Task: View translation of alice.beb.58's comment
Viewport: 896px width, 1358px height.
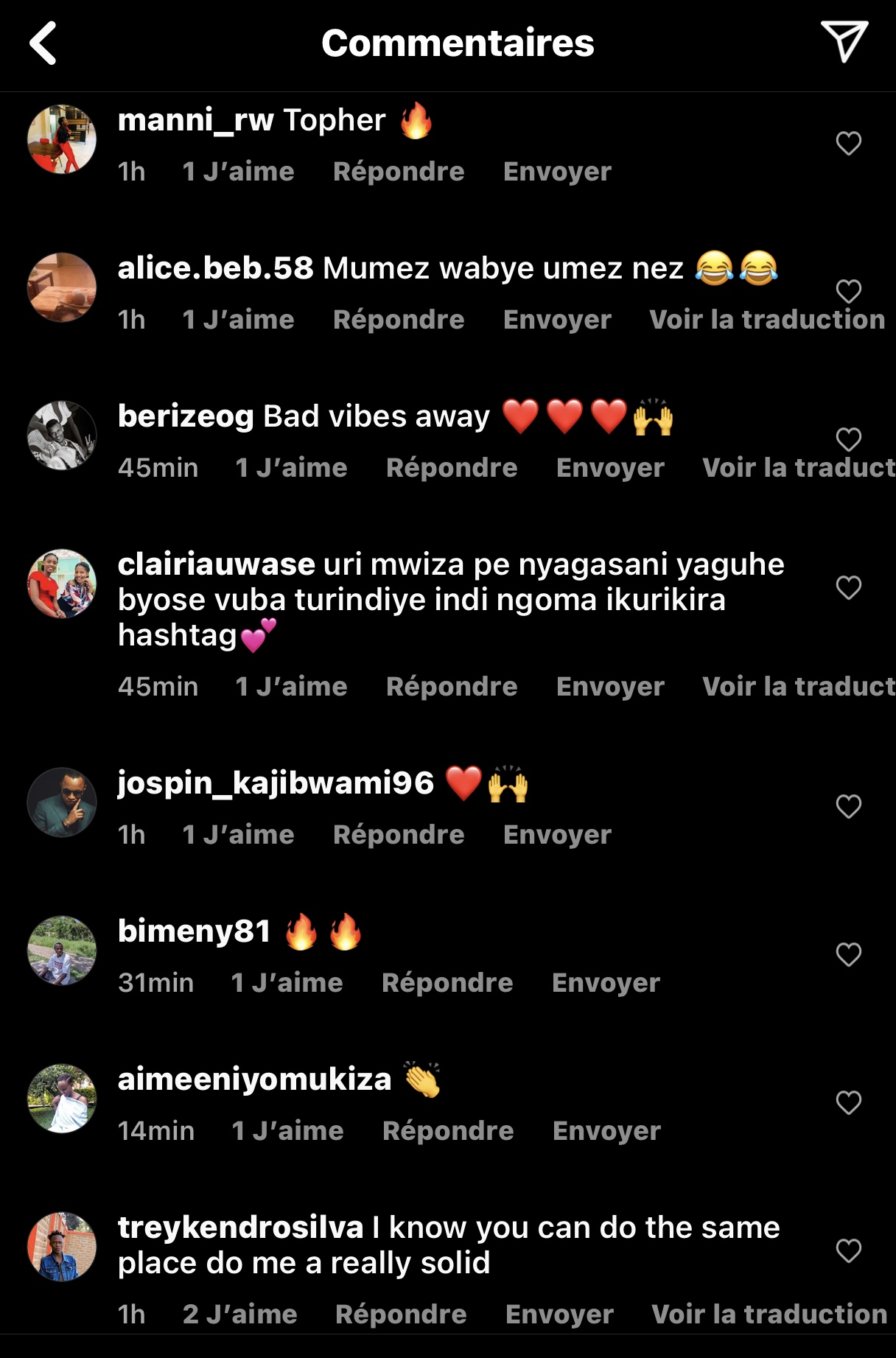Action: pyautogui.click(x=767, y=320)
